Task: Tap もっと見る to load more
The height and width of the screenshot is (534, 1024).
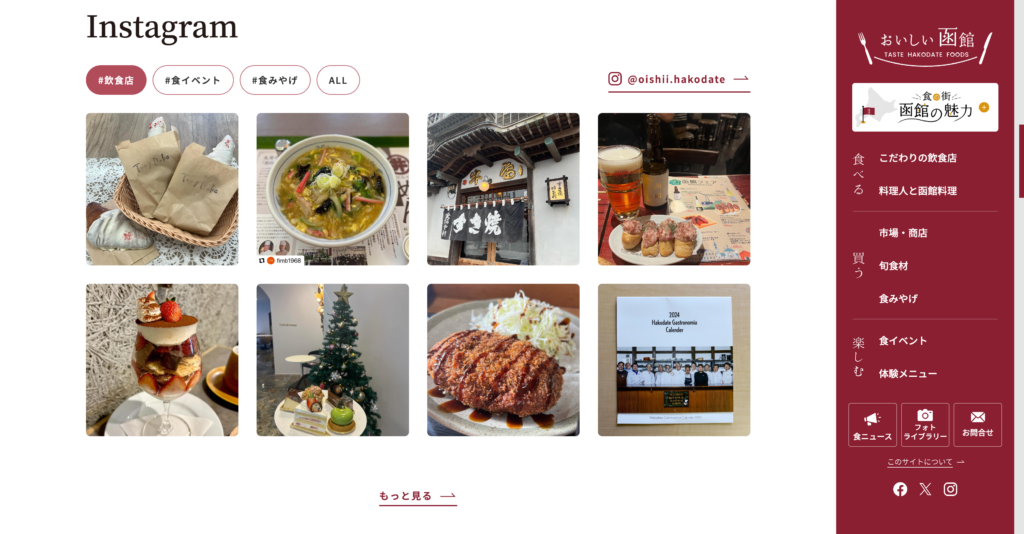Action: pyautogui.click(x=417, y=496)
